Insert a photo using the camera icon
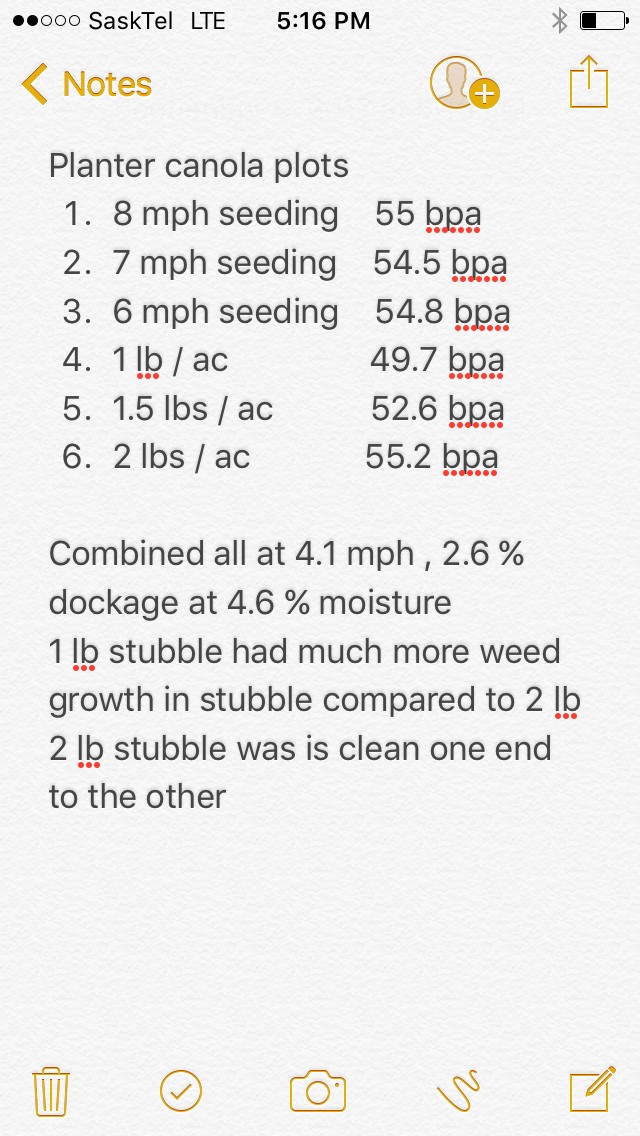Screen dimensions: 640x1136 click(x=317, y=1091)
